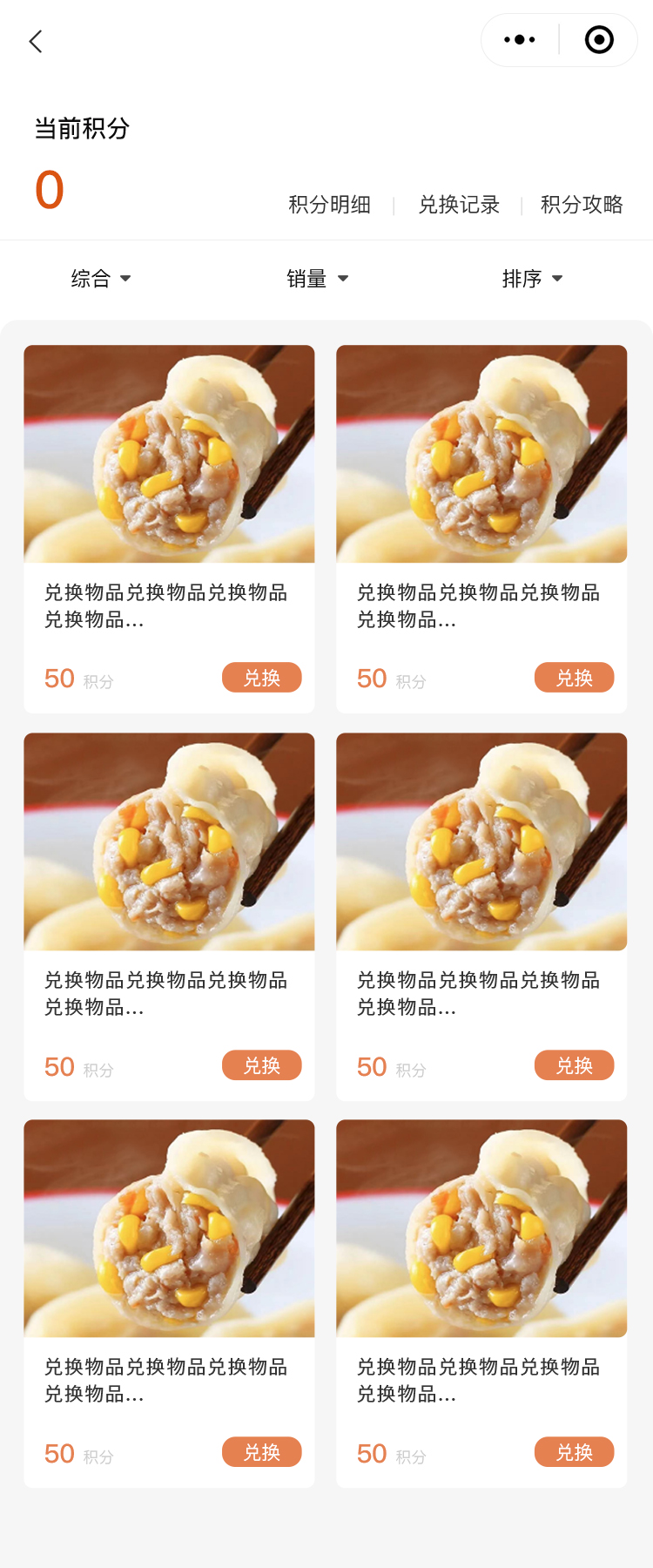Expand the 销量 sales dropdown
This screenshot has height=1568, width=653.
pos(317,279)
